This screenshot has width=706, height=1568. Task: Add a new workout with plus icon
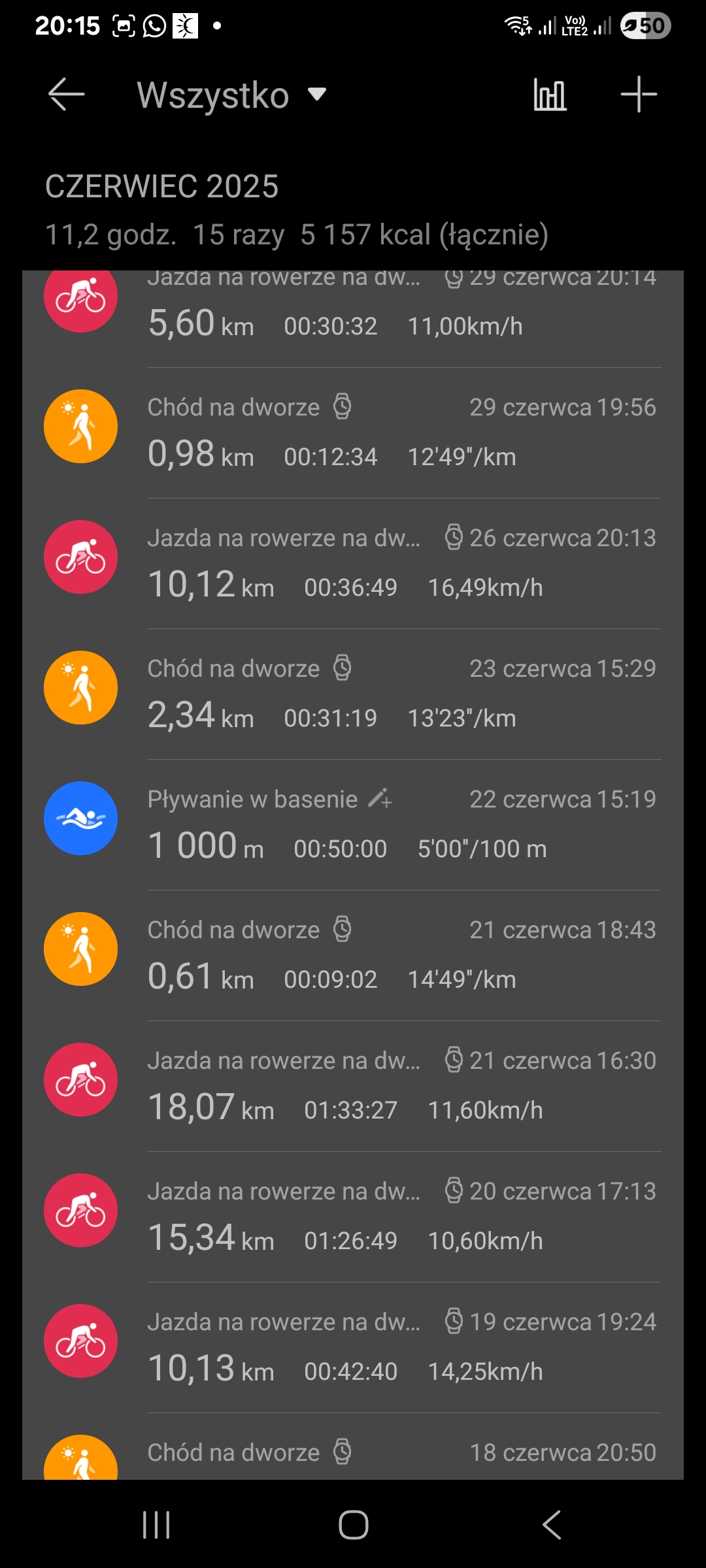[x=639, y=95]
